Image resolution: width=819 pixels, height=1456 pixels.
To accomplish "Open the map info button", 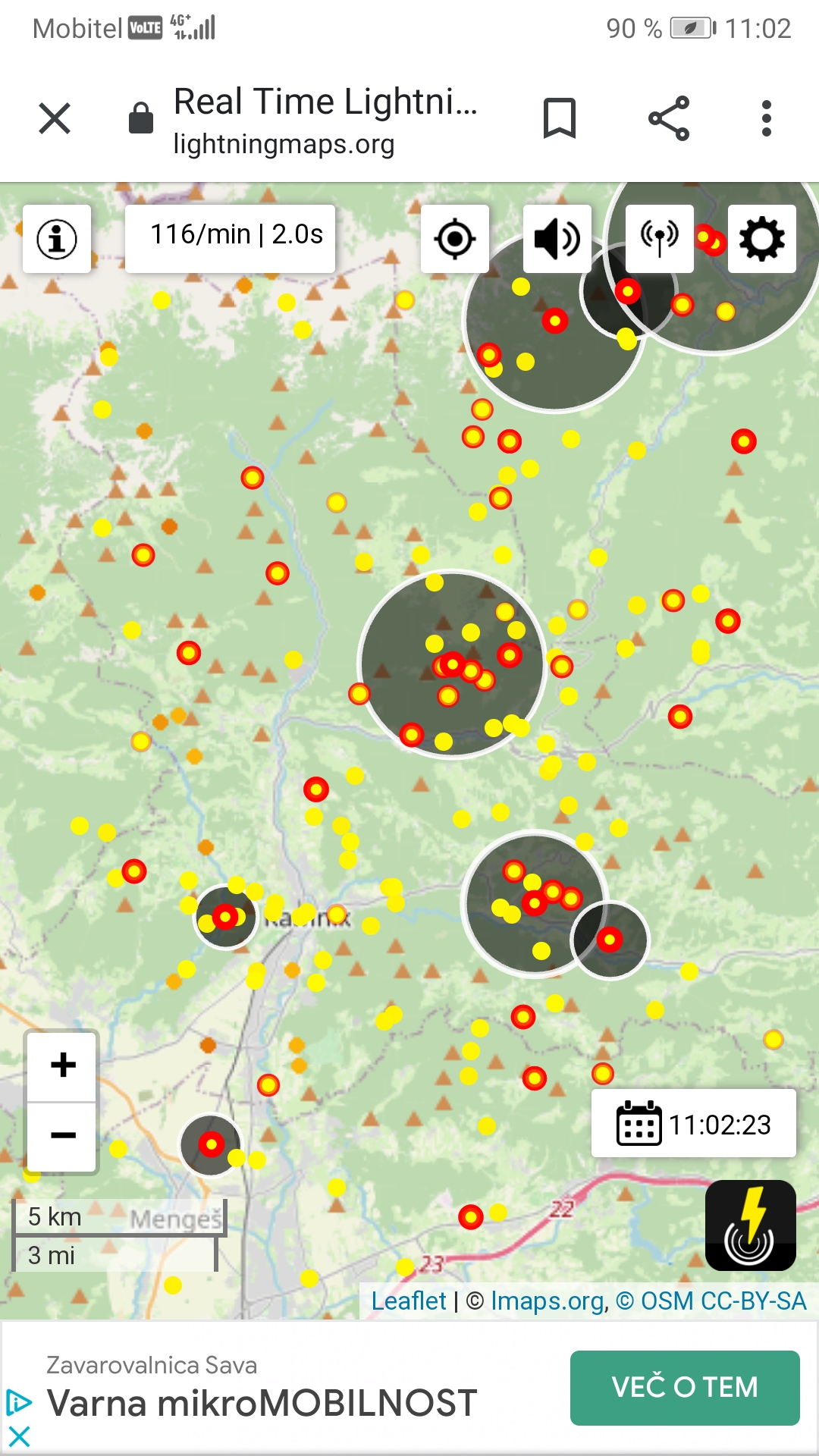I will tap(57, 239).
